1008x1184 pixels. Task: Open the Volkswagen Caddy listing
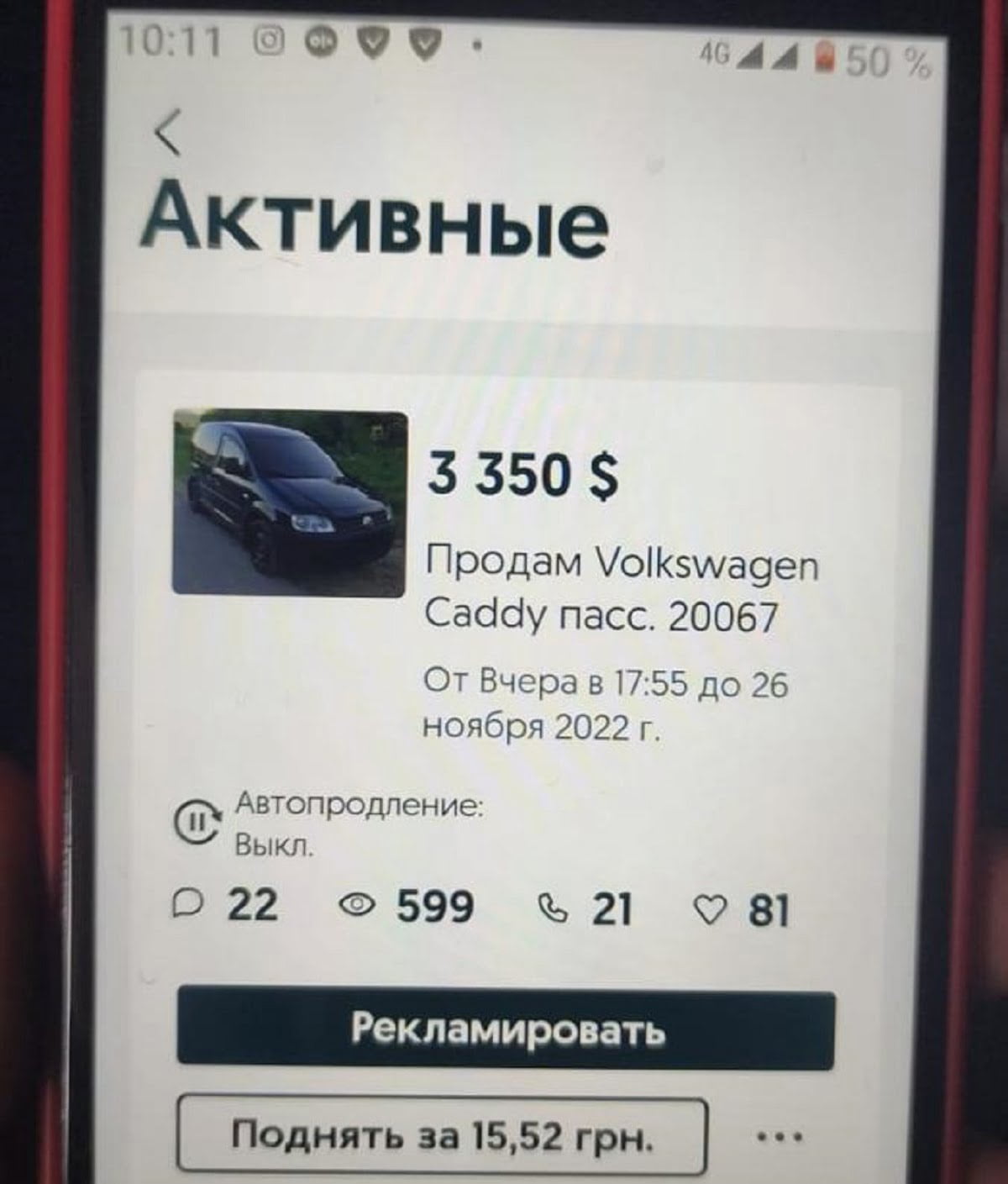[622, 588]
